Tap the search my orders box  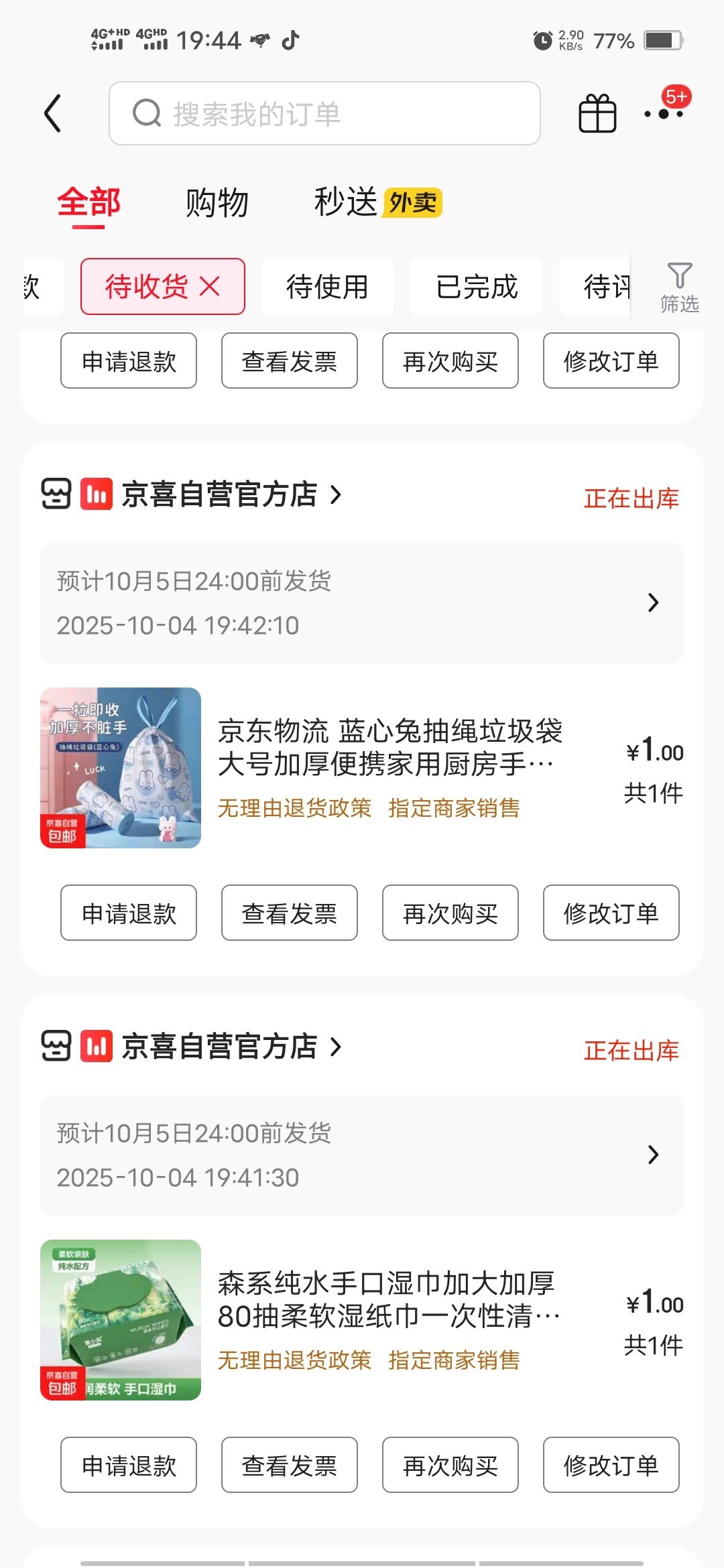[x=324, y=113]
